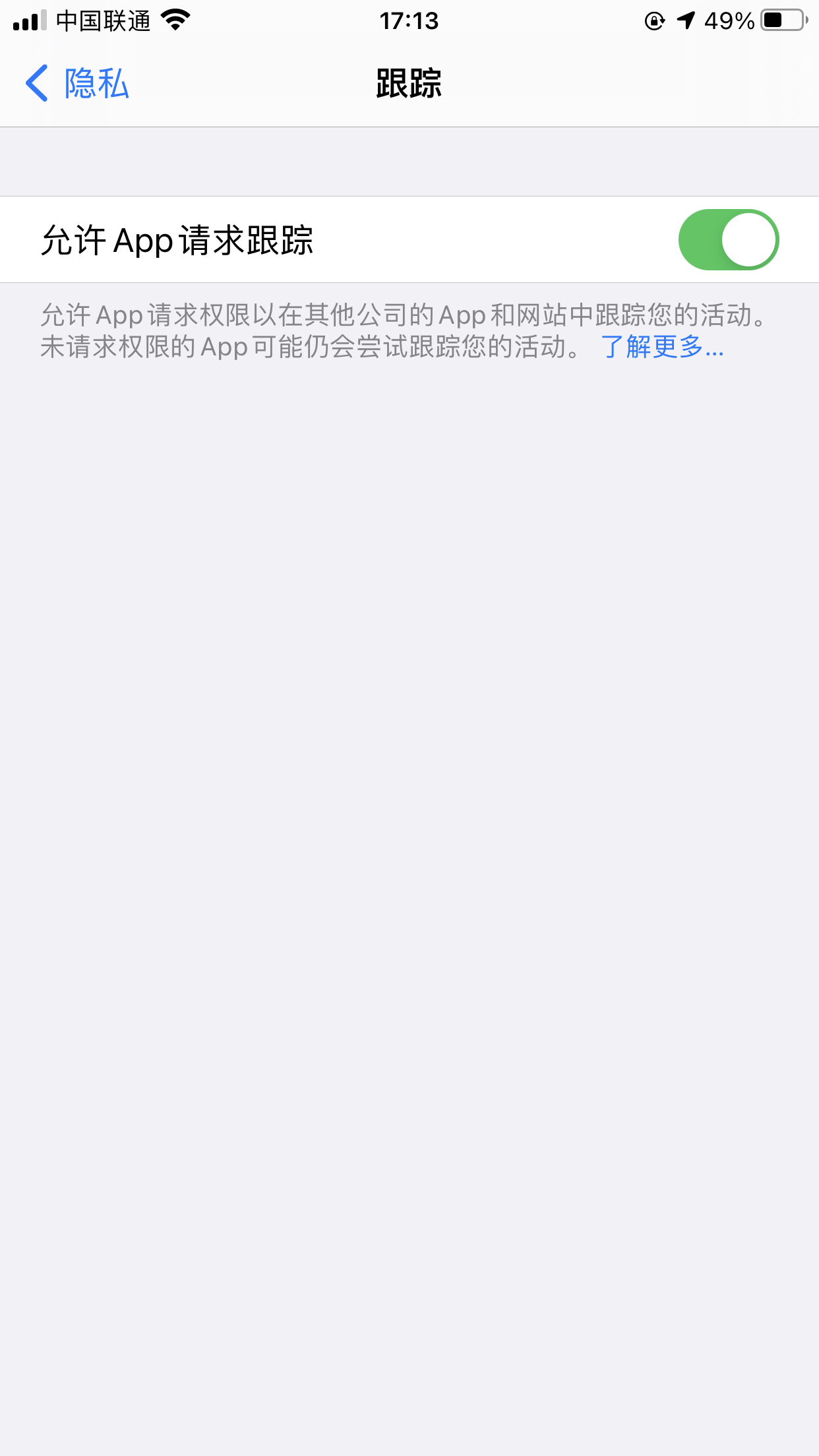Turn off 允许 App 请求跟踪 switch
819x1456 pixels.
728,240
